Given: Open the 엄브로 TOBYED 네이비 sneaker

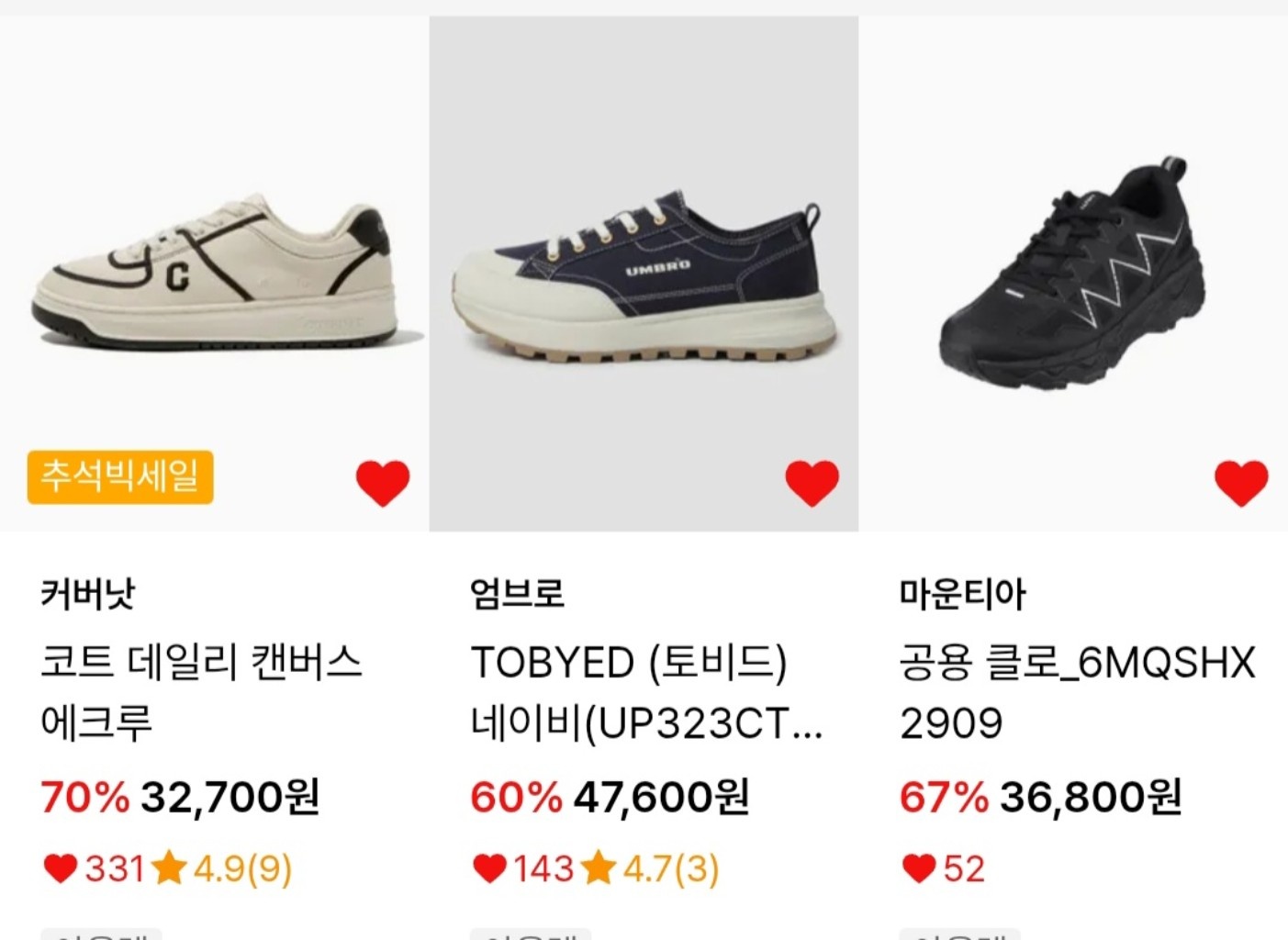Looking at the screenshot, I should (x=644, y=275).
